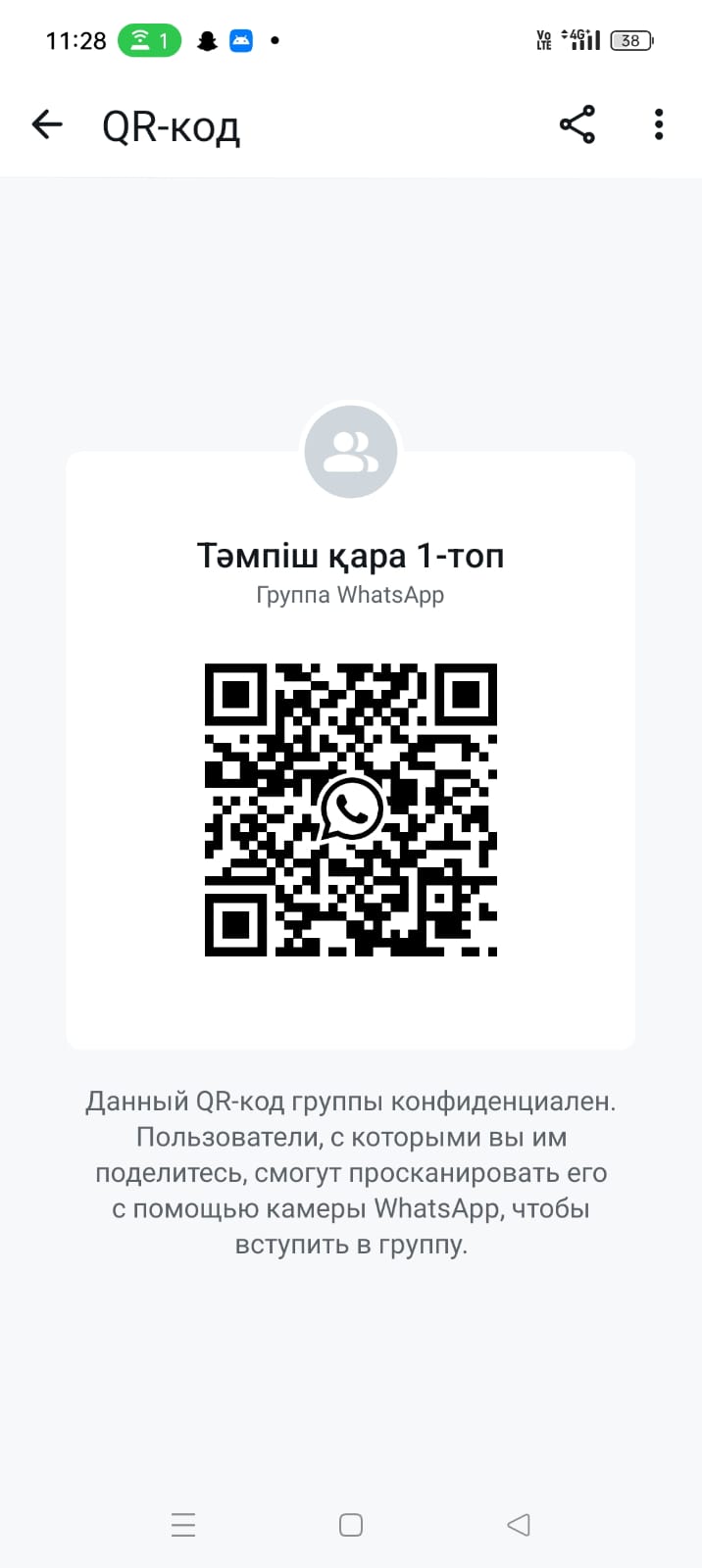
Task: Share the group QR code
Action: click(x=577, y=124)
